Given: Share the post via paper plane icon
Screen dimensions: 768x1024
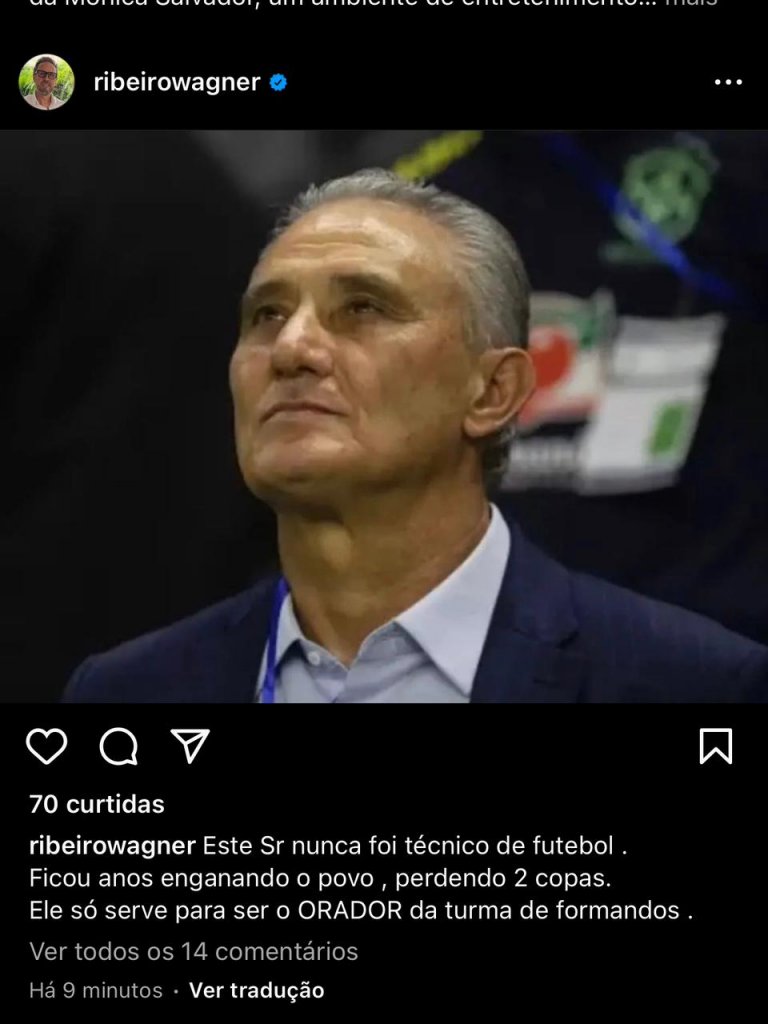Looking at the screenshot, I should [x=189, y=746].
